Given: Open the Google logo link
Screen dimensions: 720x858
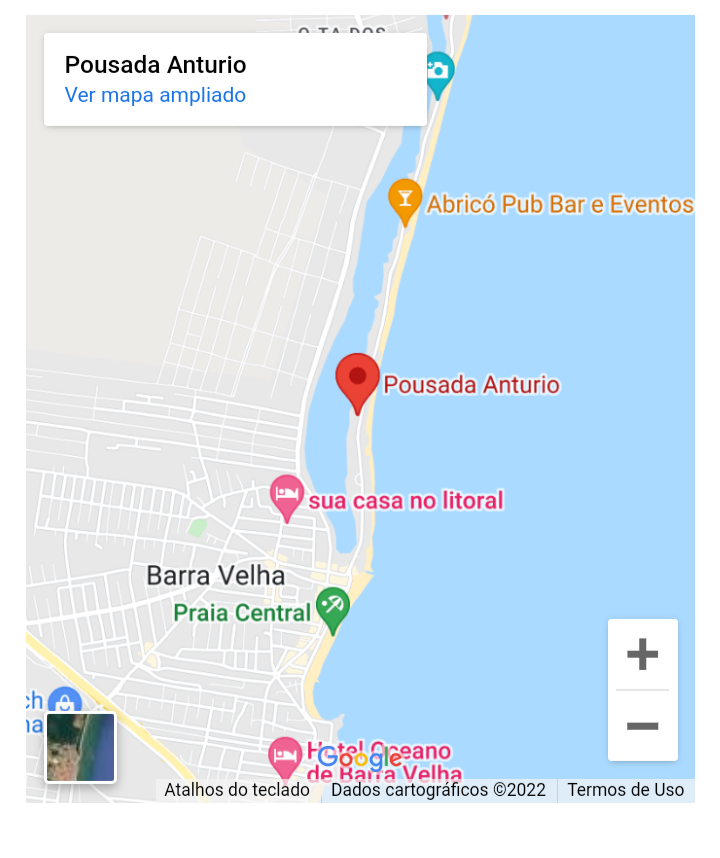Looking at the screenshot, I should tap(359, 759).
